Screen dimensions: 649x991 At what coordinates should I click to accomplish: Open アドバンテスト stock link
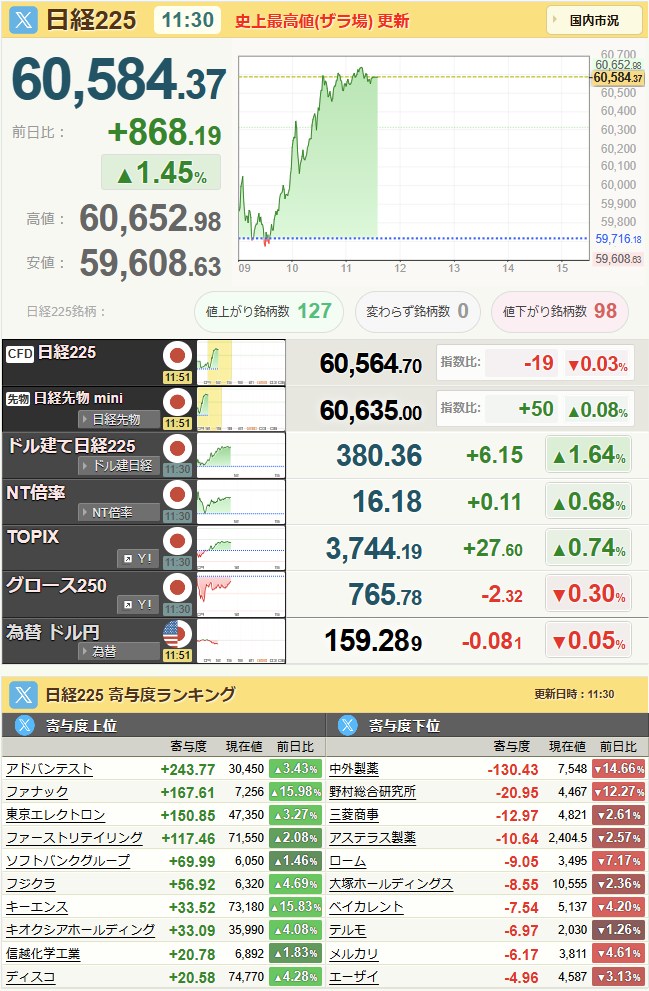pos(49,769)
